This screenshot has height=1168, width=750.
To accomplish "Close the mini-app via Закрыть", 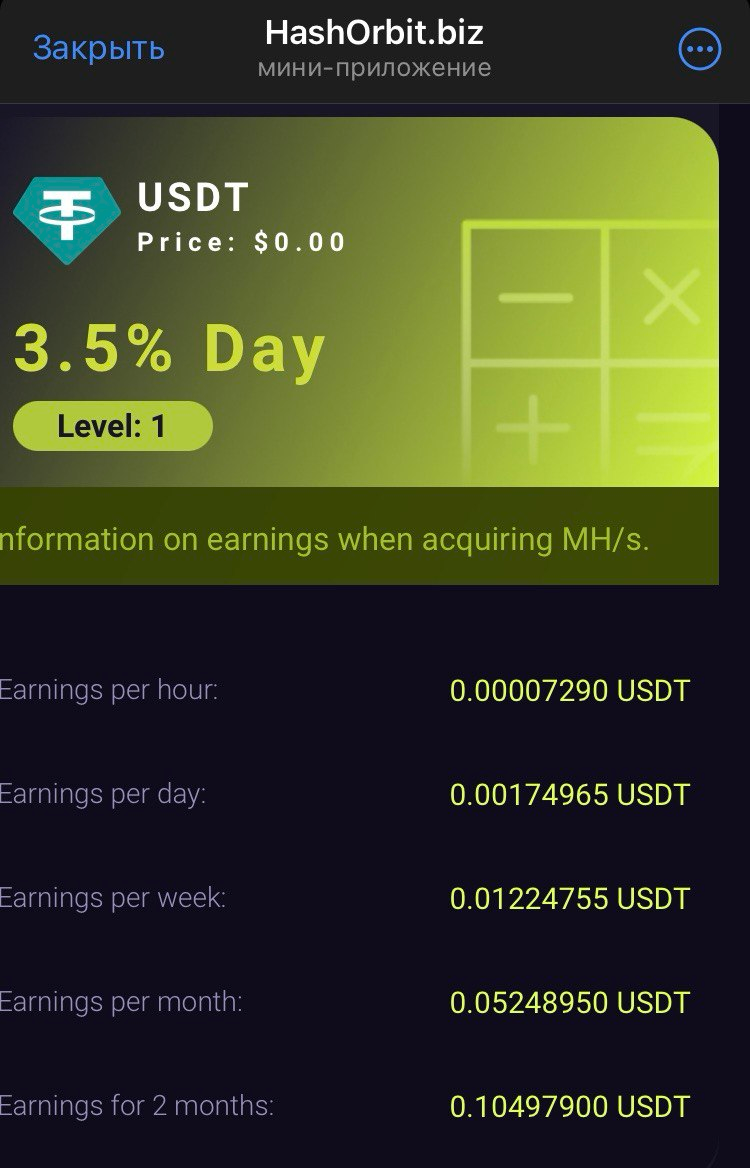I will click(98, 48).
